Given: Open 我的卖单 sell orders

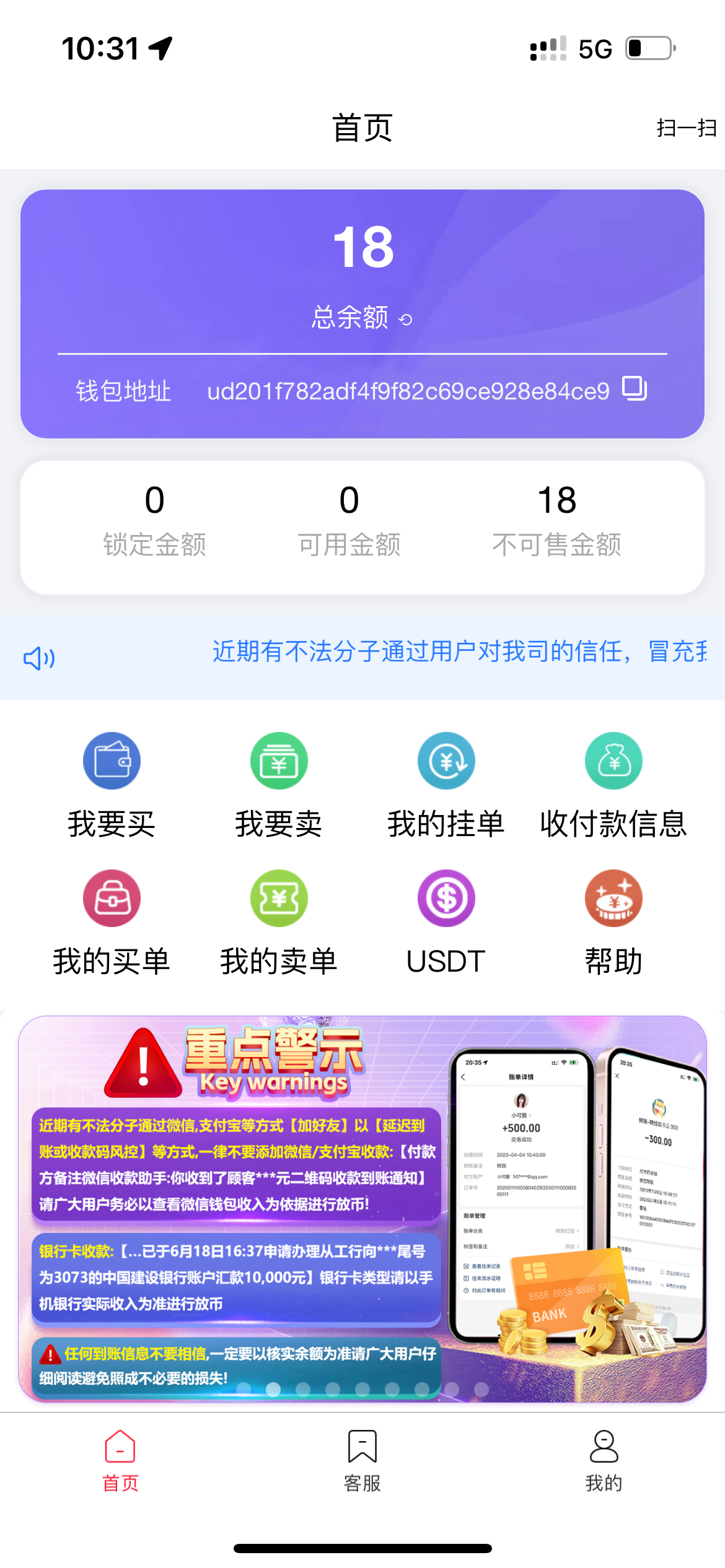Looking at the screenshot, I should pos(278,921).
